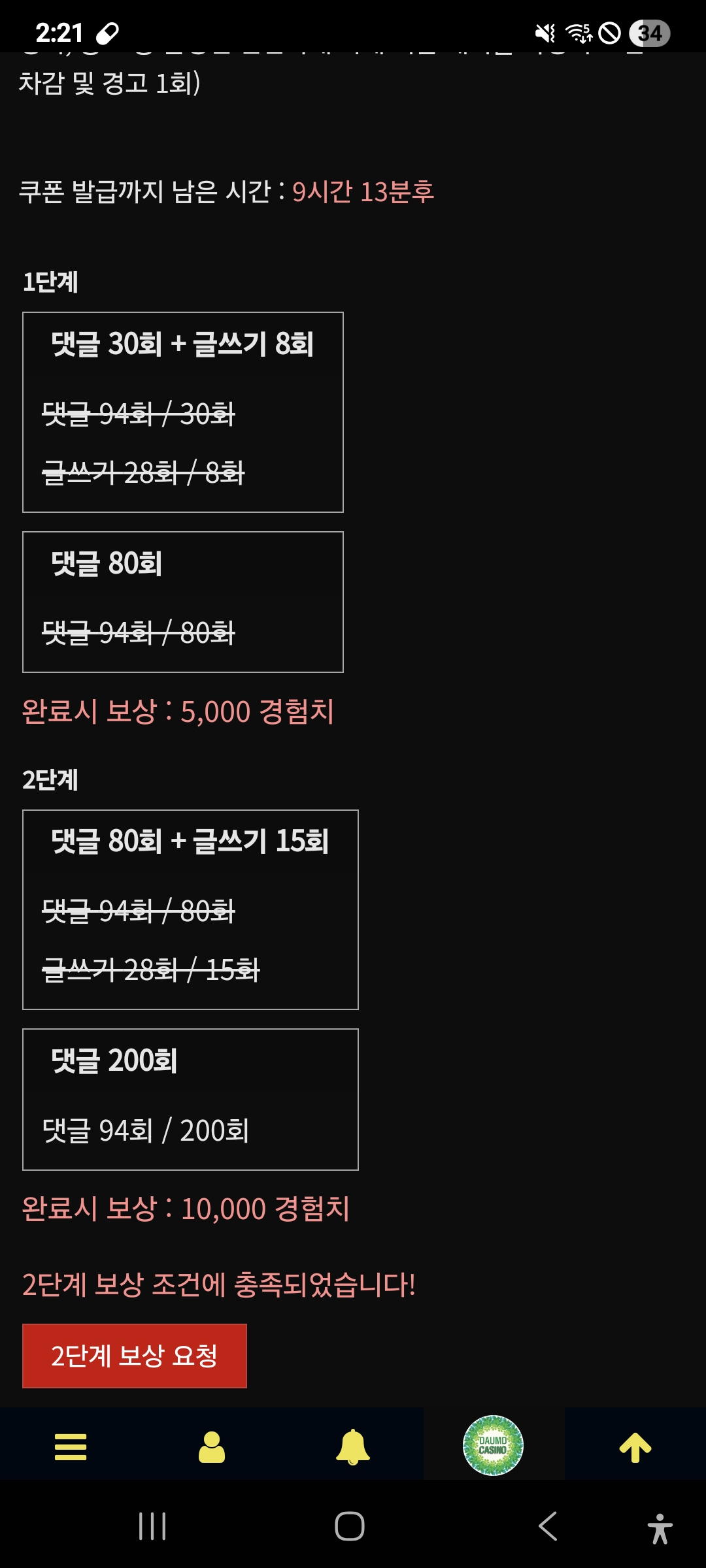Open the user profile icon

coord(212,1446)
